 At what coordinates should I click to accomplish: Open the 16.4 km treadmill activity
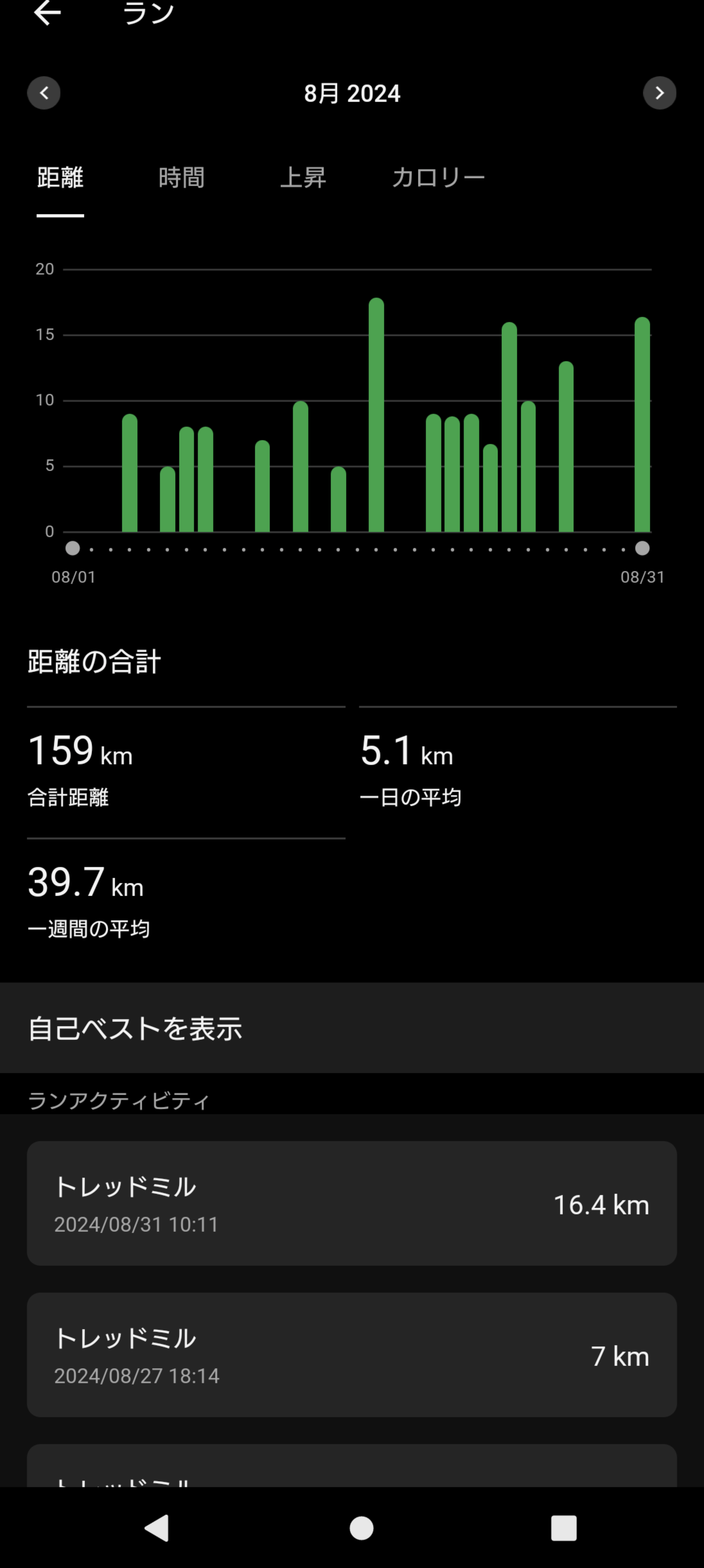point(352,1203)
